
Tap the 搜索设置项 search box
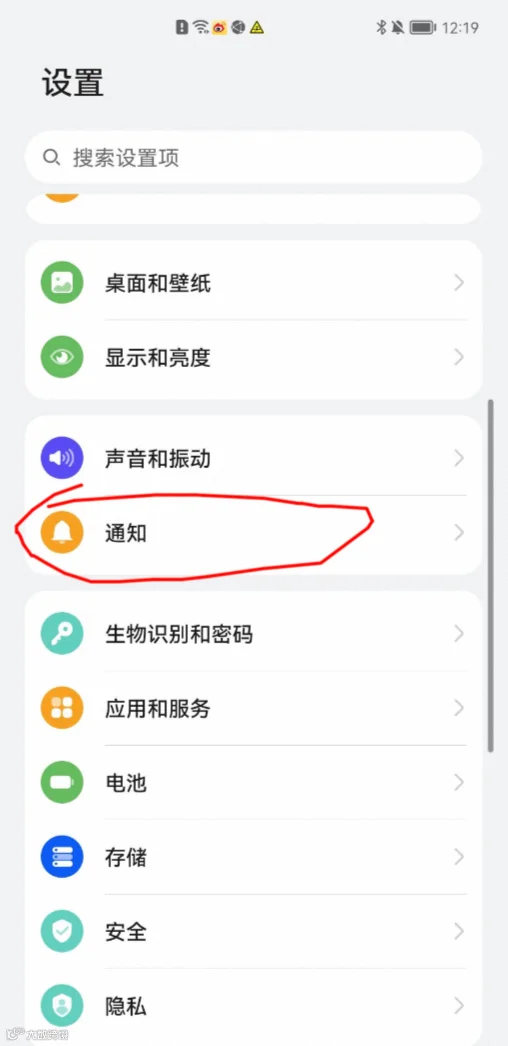(x=253, y=157)
